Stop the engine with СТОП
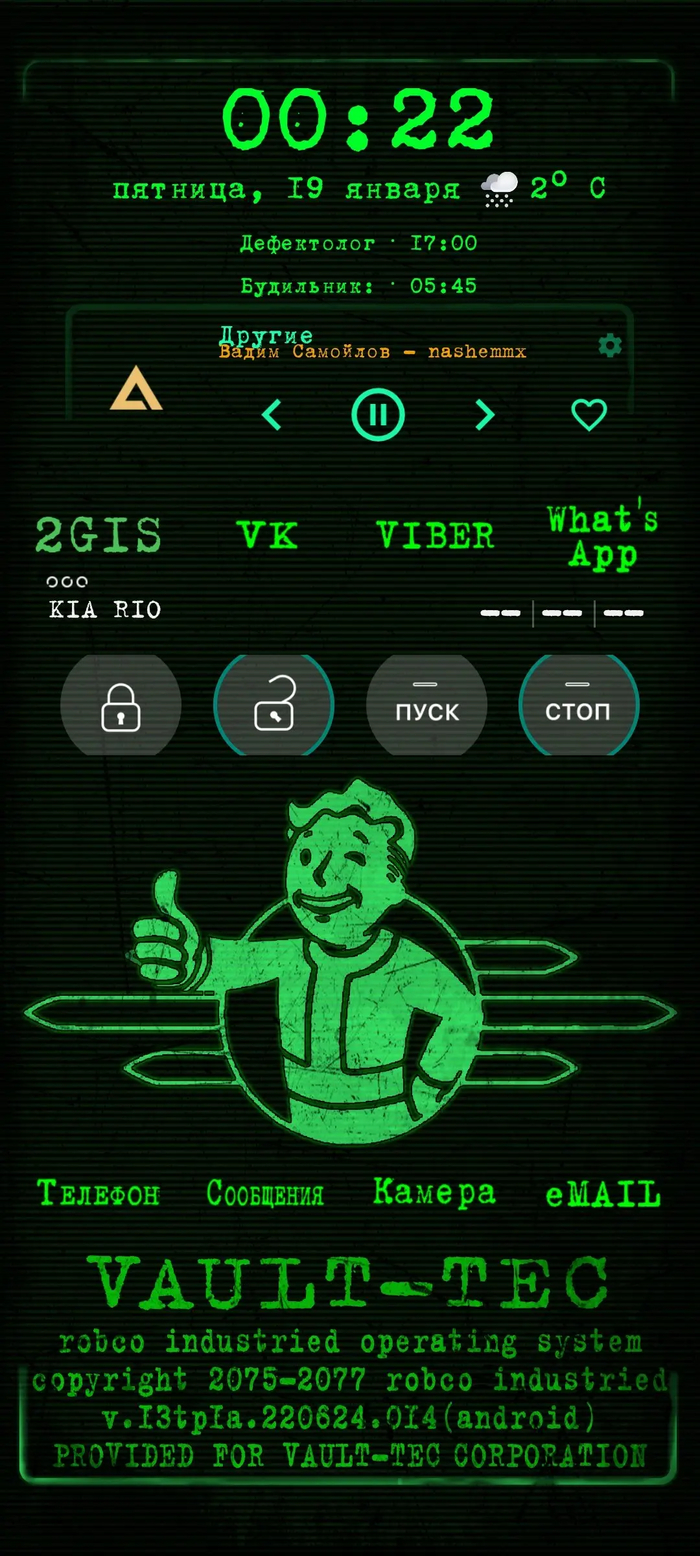The width and height of the screenshot is (700, 1556). 578,706
